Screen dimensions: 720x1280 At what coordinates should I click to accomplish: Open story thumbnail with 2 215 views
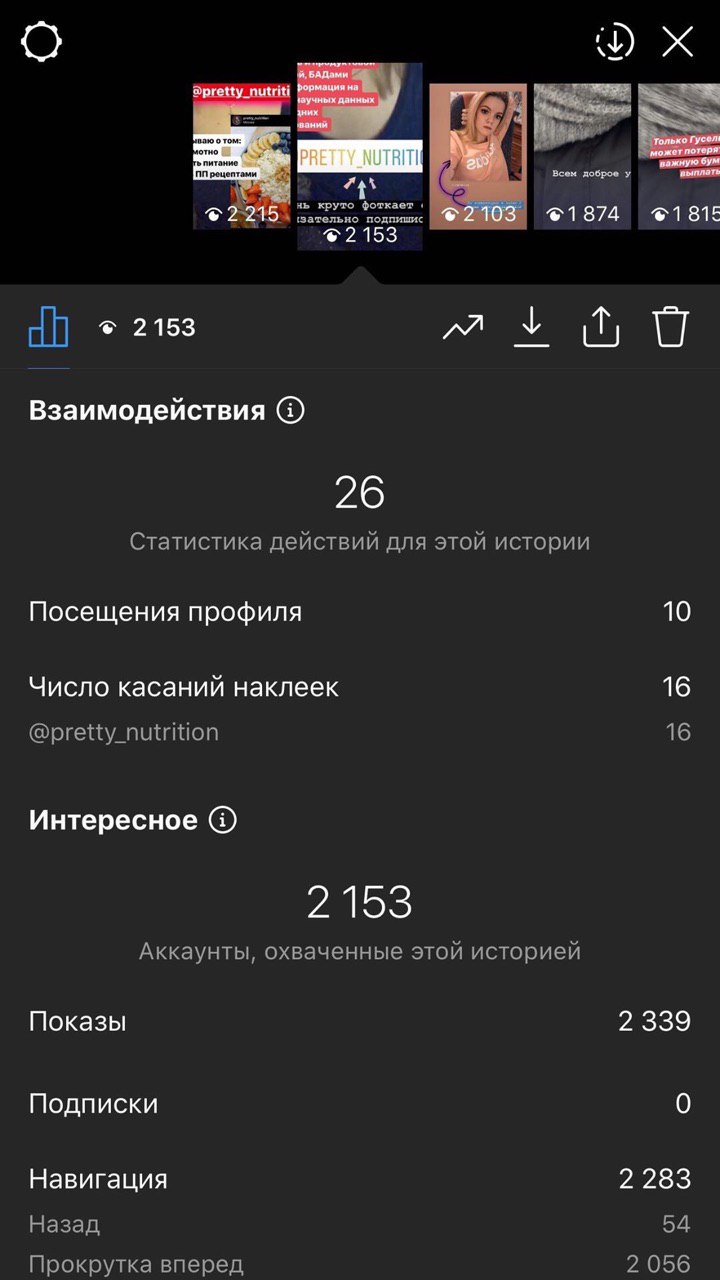pyautogui.click(x=242, y=156)
